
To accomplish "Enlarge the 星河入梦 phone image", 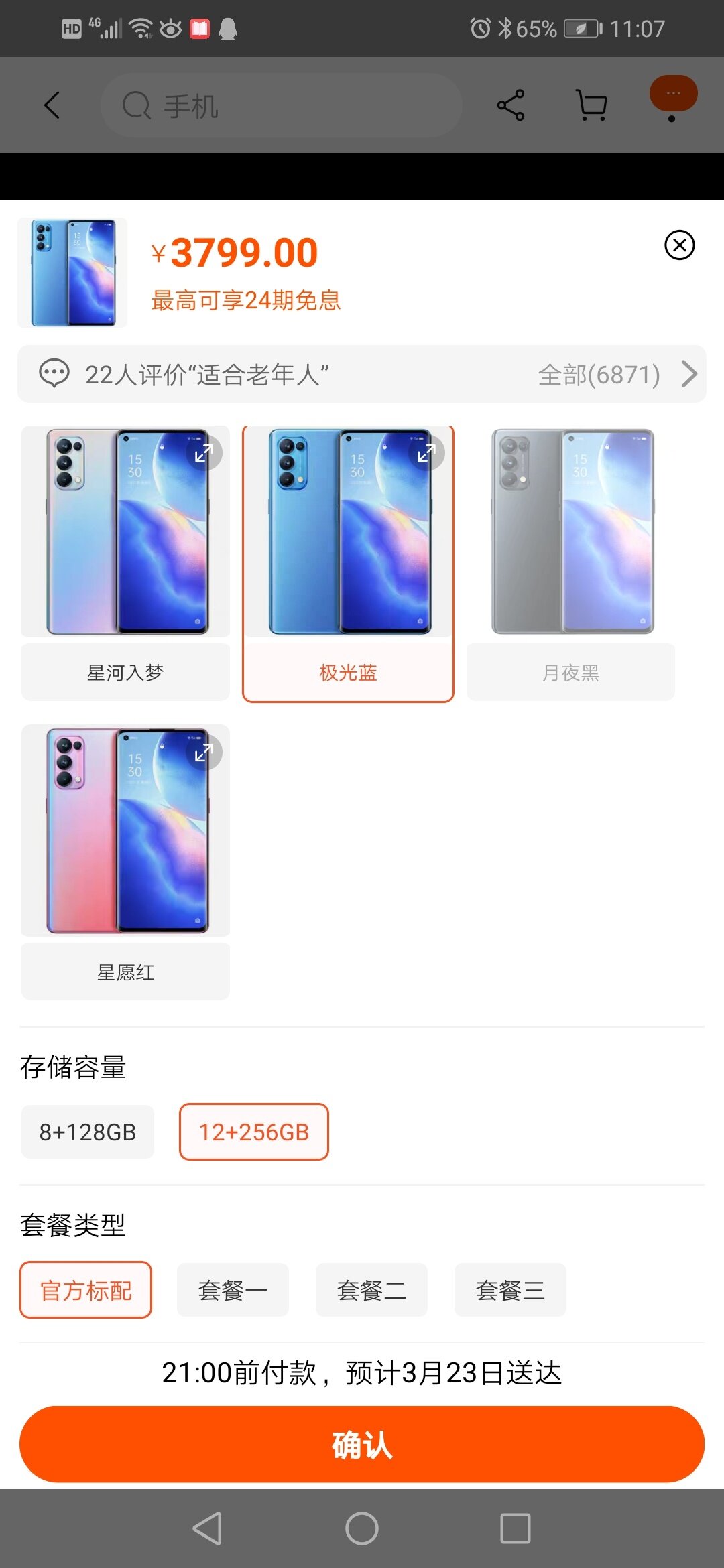I will coord(204,454).
